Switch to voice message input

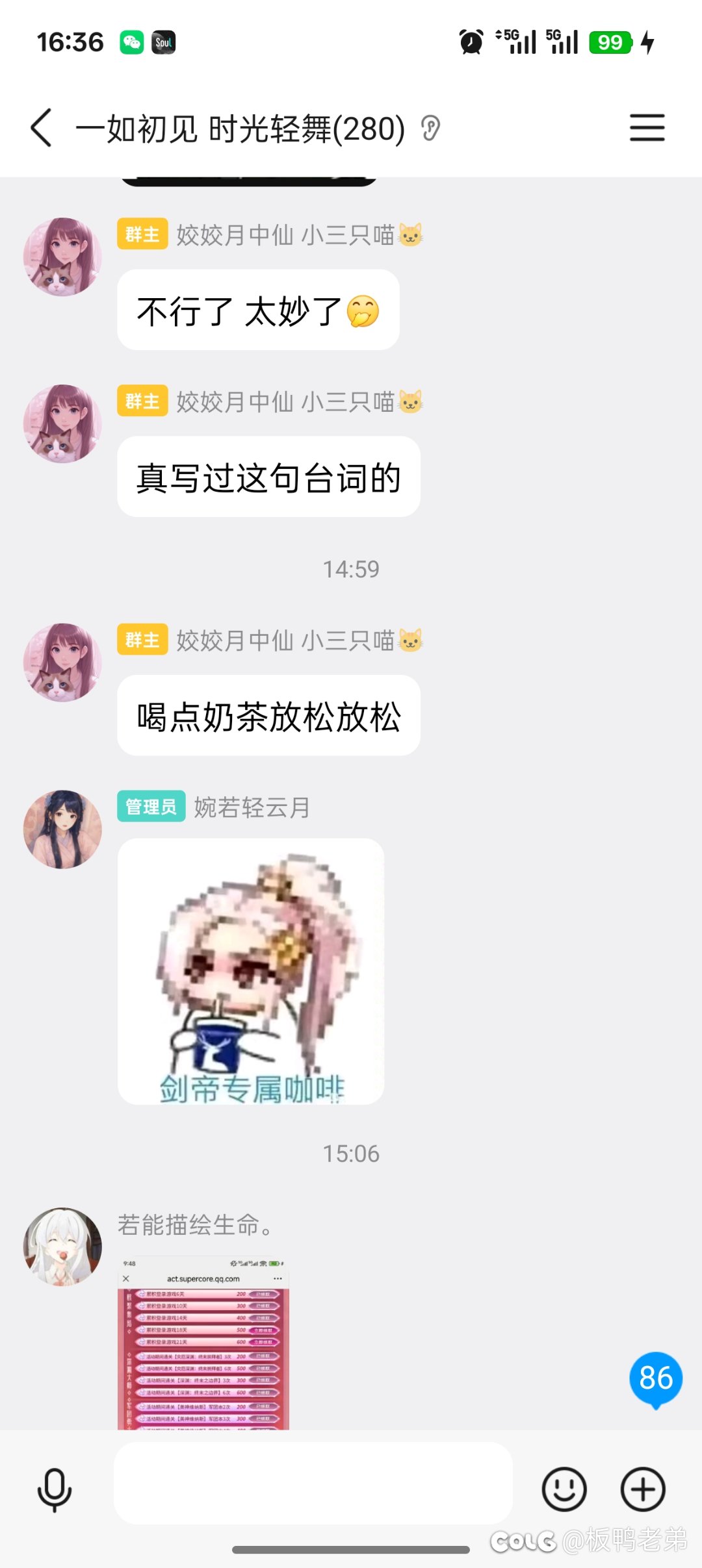pyautogui.click(x=55, y=1489)
